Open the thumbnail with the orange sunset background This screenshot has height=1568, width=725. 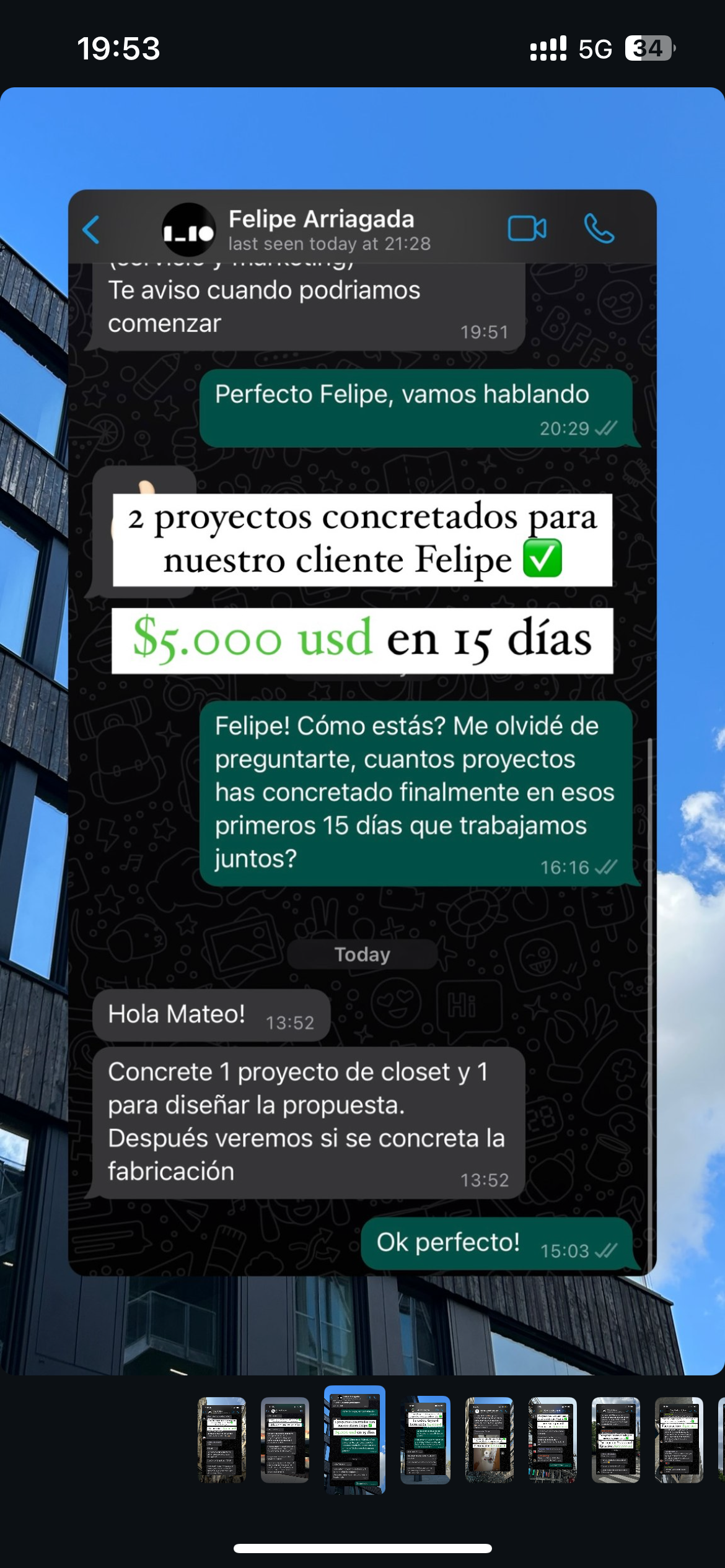coord(285,1439)
